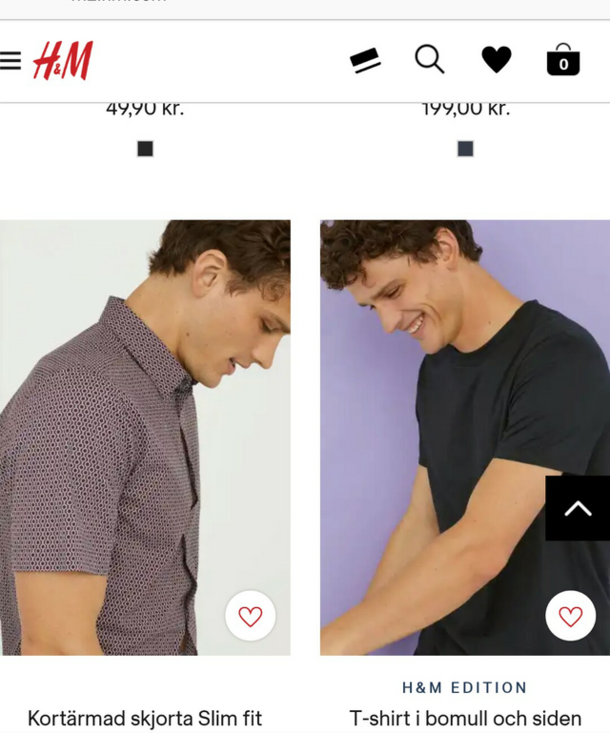Viewport: 610px width, 733px height.
Task: Select dark blue swatch under 199,00 kr.
Action: point(465,149)
